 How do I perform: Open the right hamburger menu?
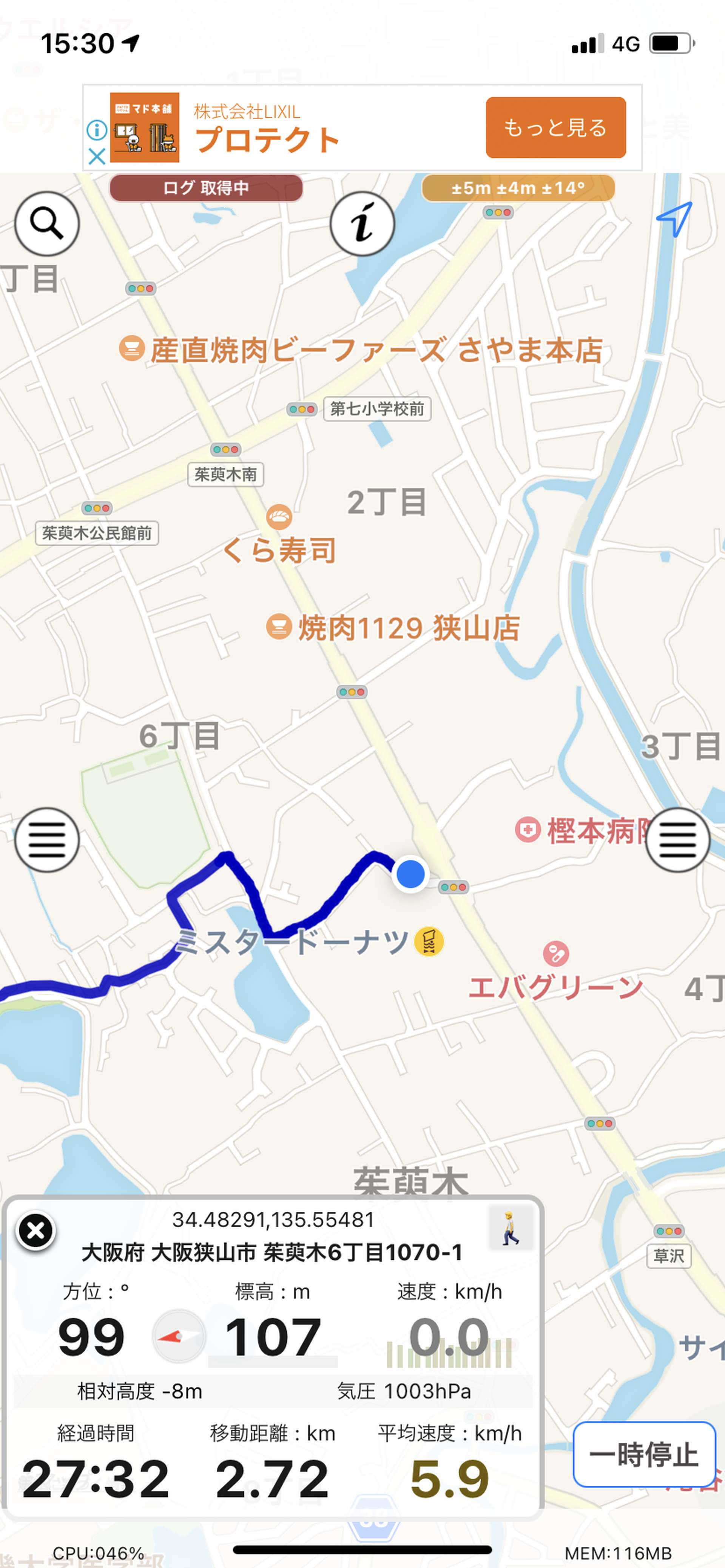click(677, 840)
